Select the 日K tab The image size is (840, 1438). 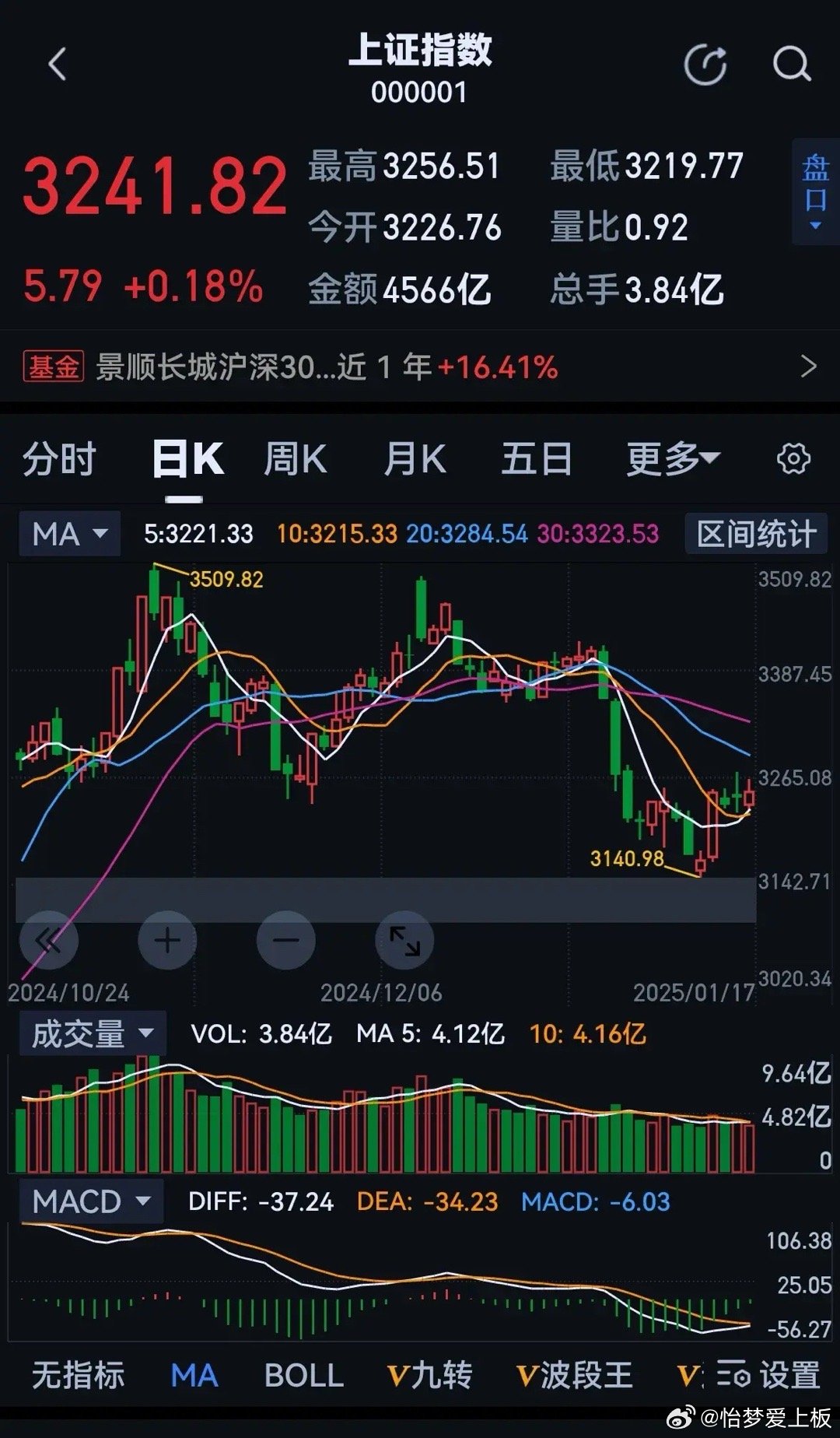coord(187,458)
